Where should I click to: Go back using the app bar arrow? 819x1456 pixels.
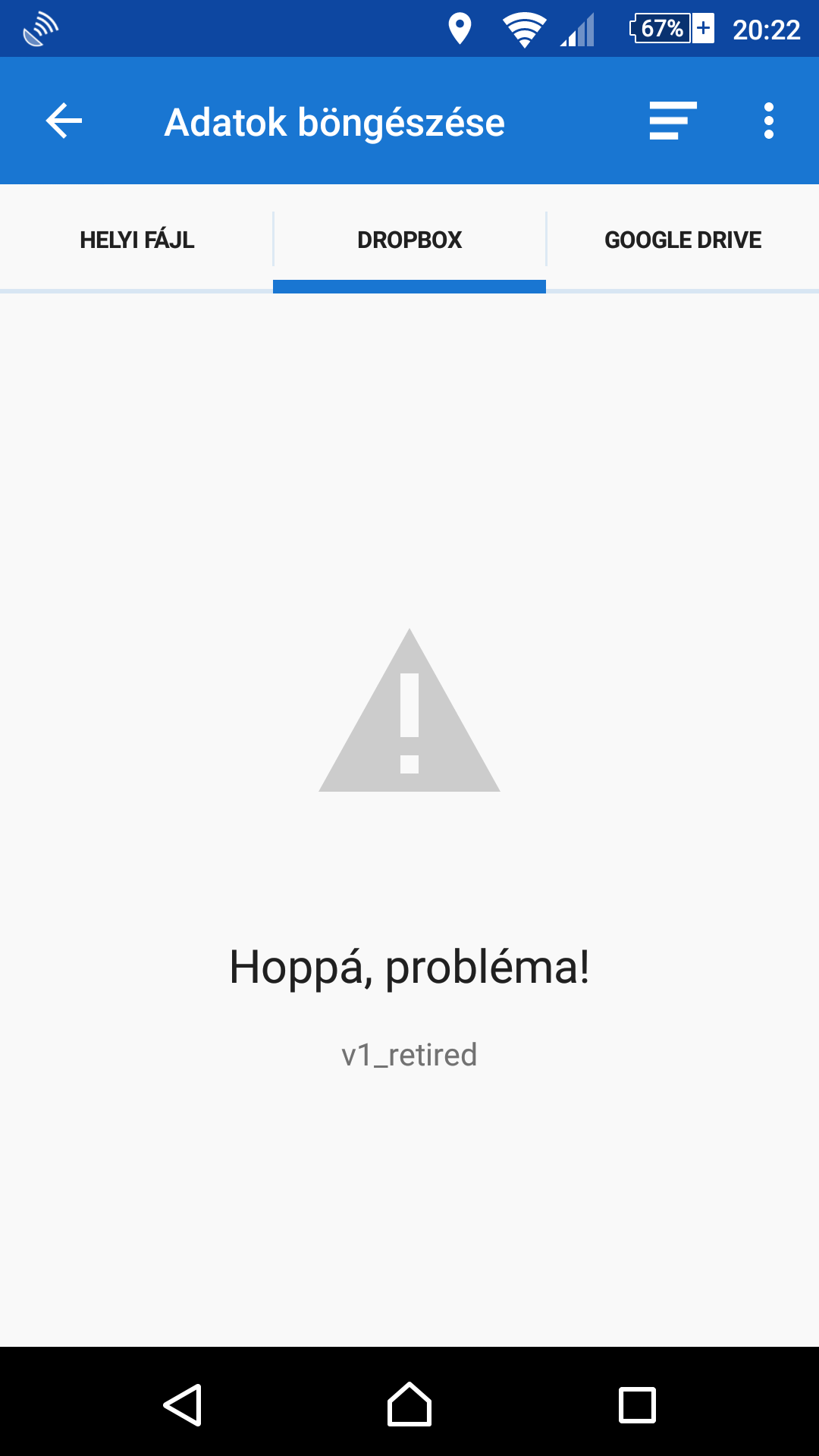tap(64, 121)
